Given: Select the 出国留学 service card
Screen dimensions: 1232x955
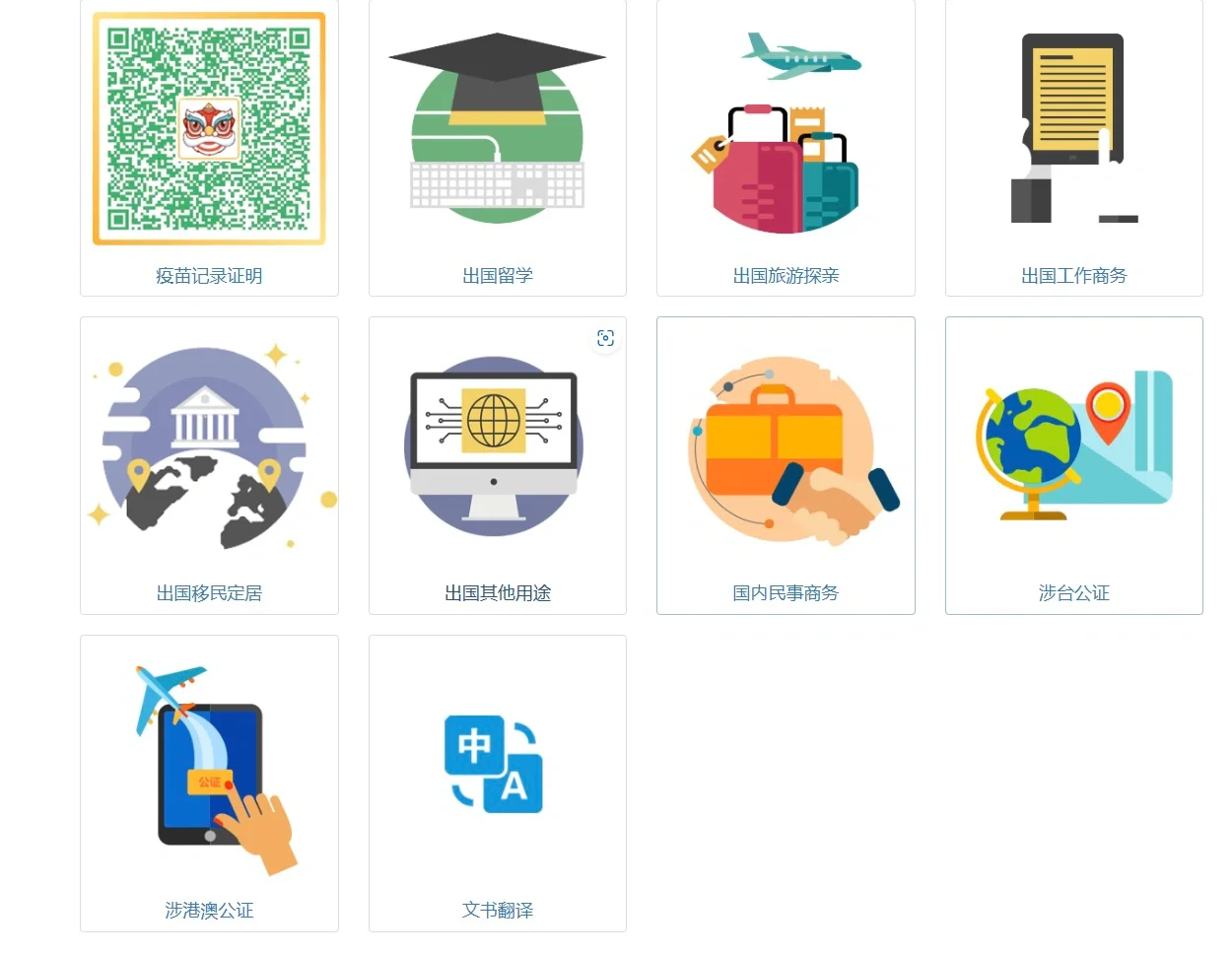Looking at the screenshot, I should click(497, 148).
